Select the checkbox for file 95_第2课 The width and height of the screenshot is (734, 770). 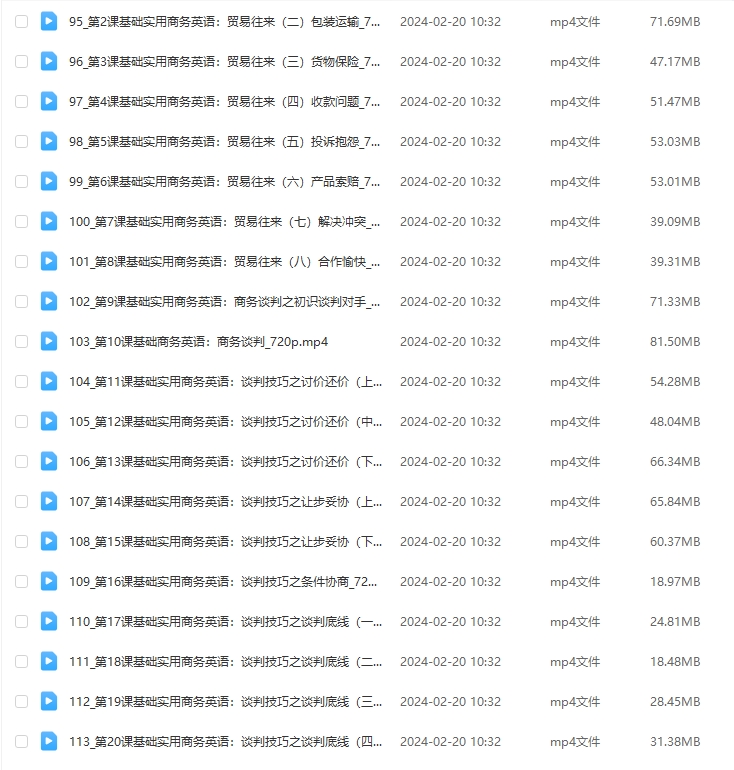[x=21, y=21]
